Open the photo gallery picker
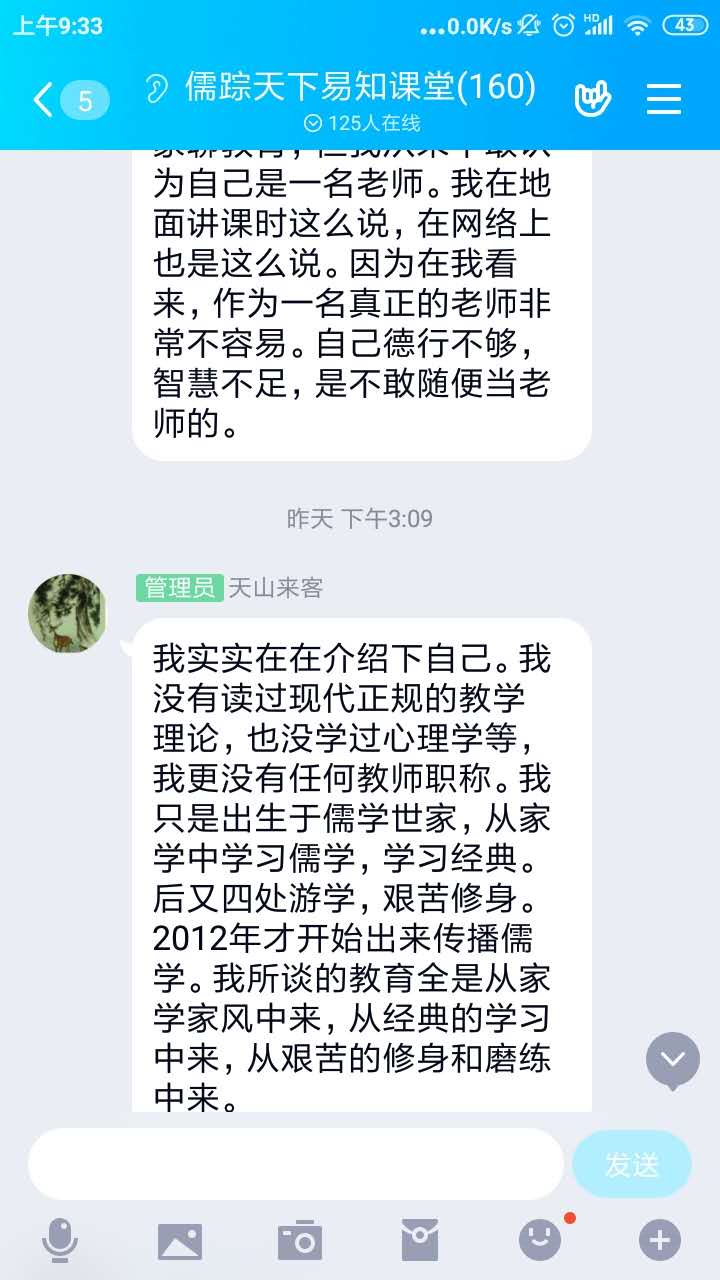 pos(180,1241)
